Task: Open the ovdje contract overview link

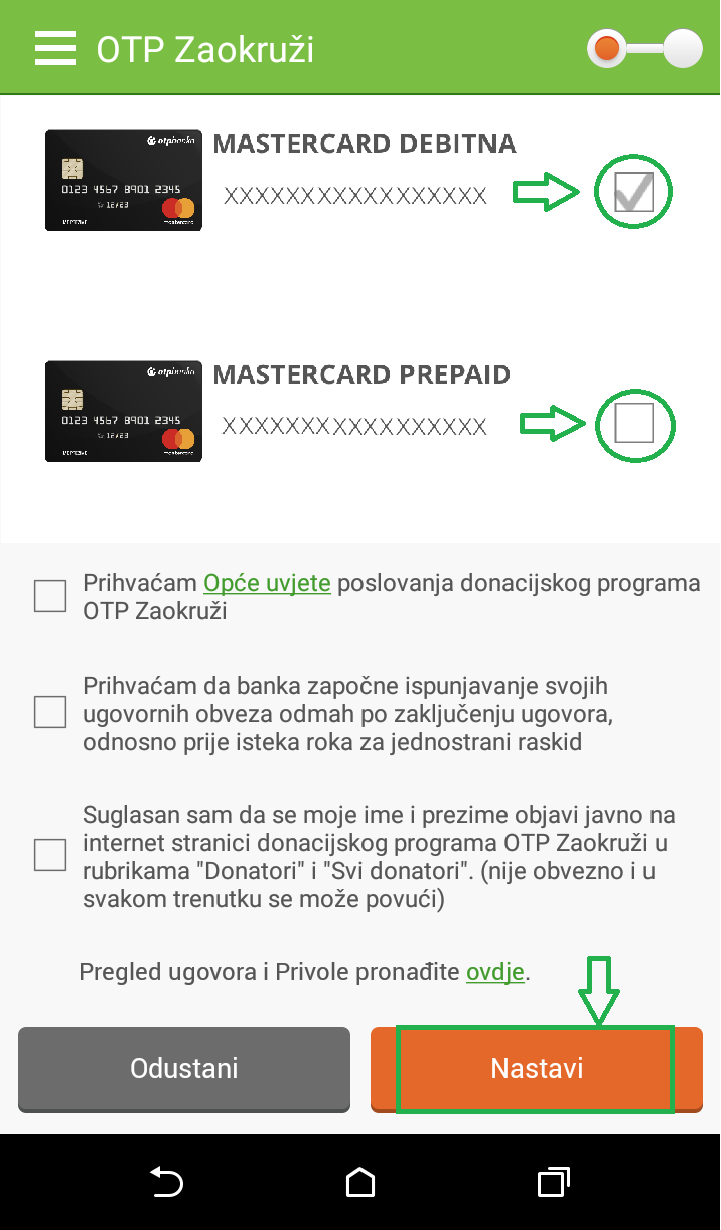Action: coord(495,972)
